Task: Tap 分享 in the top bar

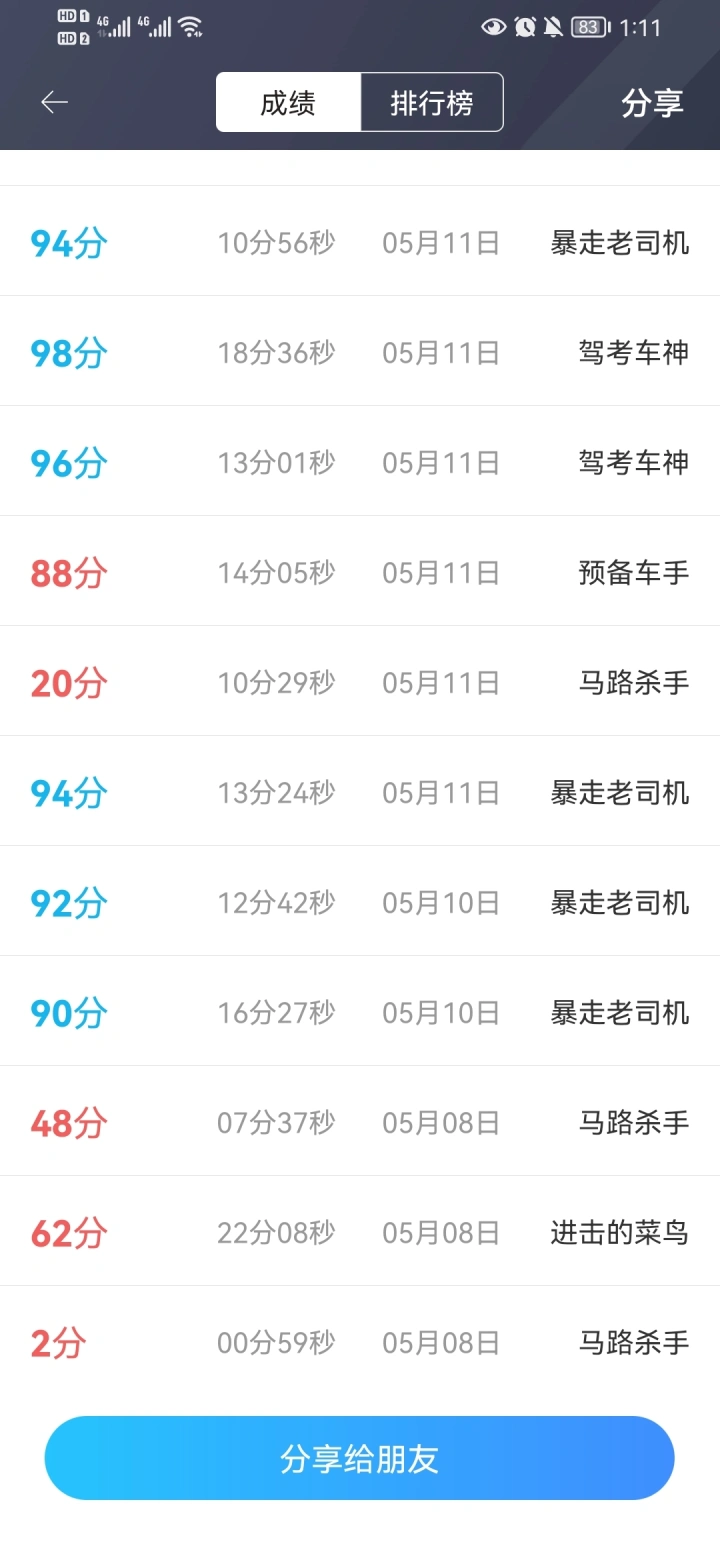Action: (x=652, y=102)
